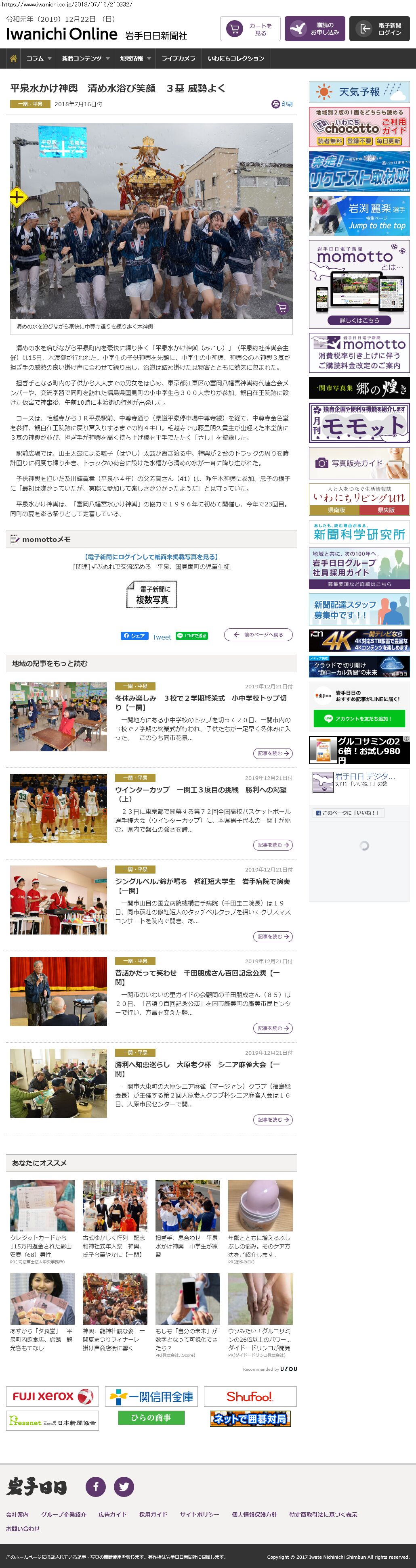Expand the 新着コンテンツ menu
This screenshot has height=1568, width=416.
point(85,59)
